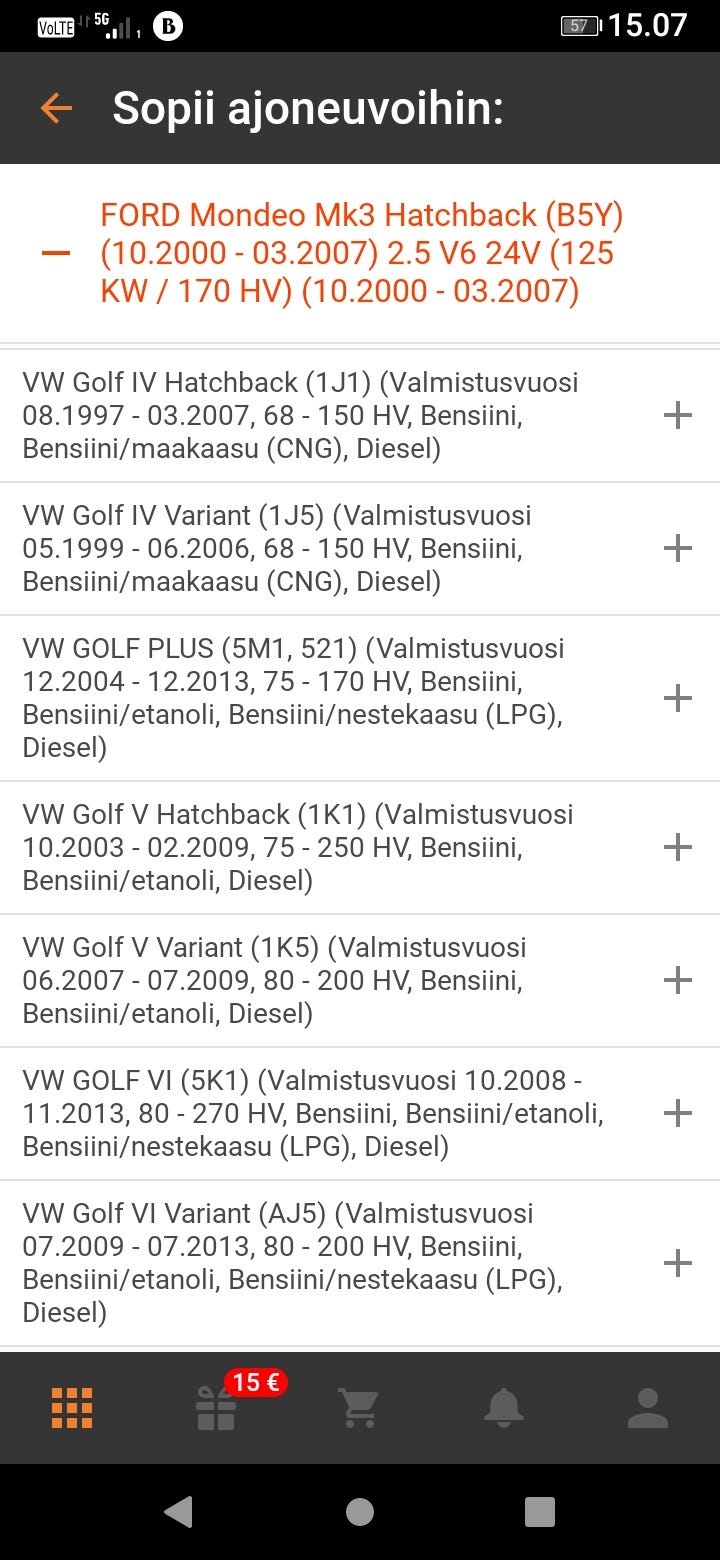Viewport: 720px width, 1560px height.
Task: Tap the system home button
Action: 360,1512
